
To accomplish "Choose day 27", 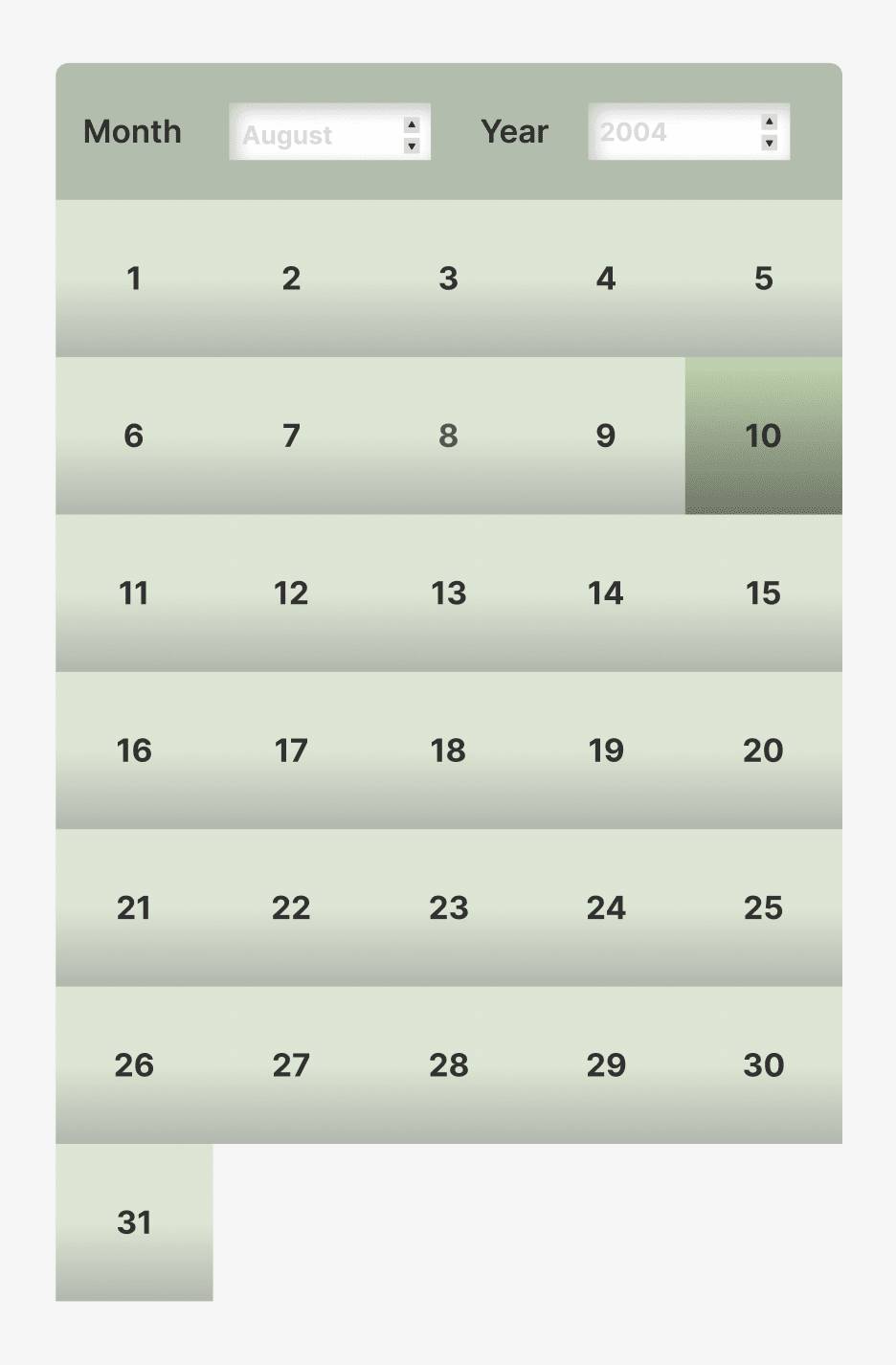I will point(291,1064).
